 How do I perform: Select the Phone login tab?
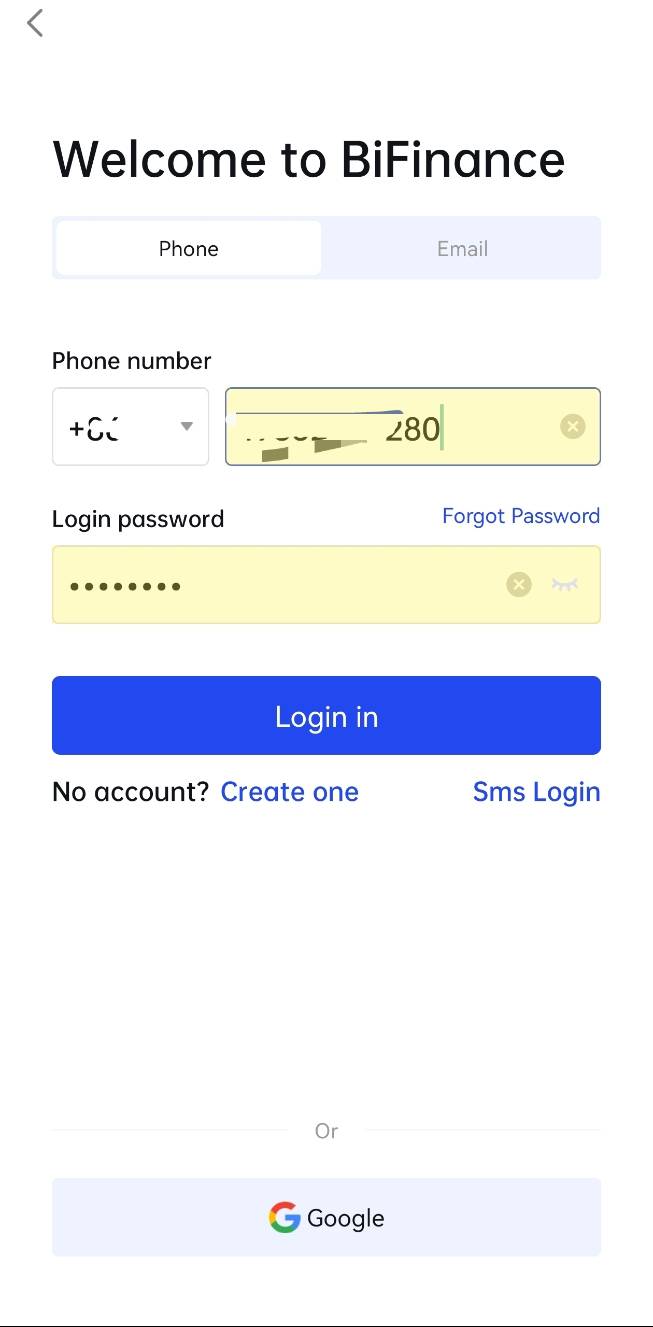tap(188, 248)
